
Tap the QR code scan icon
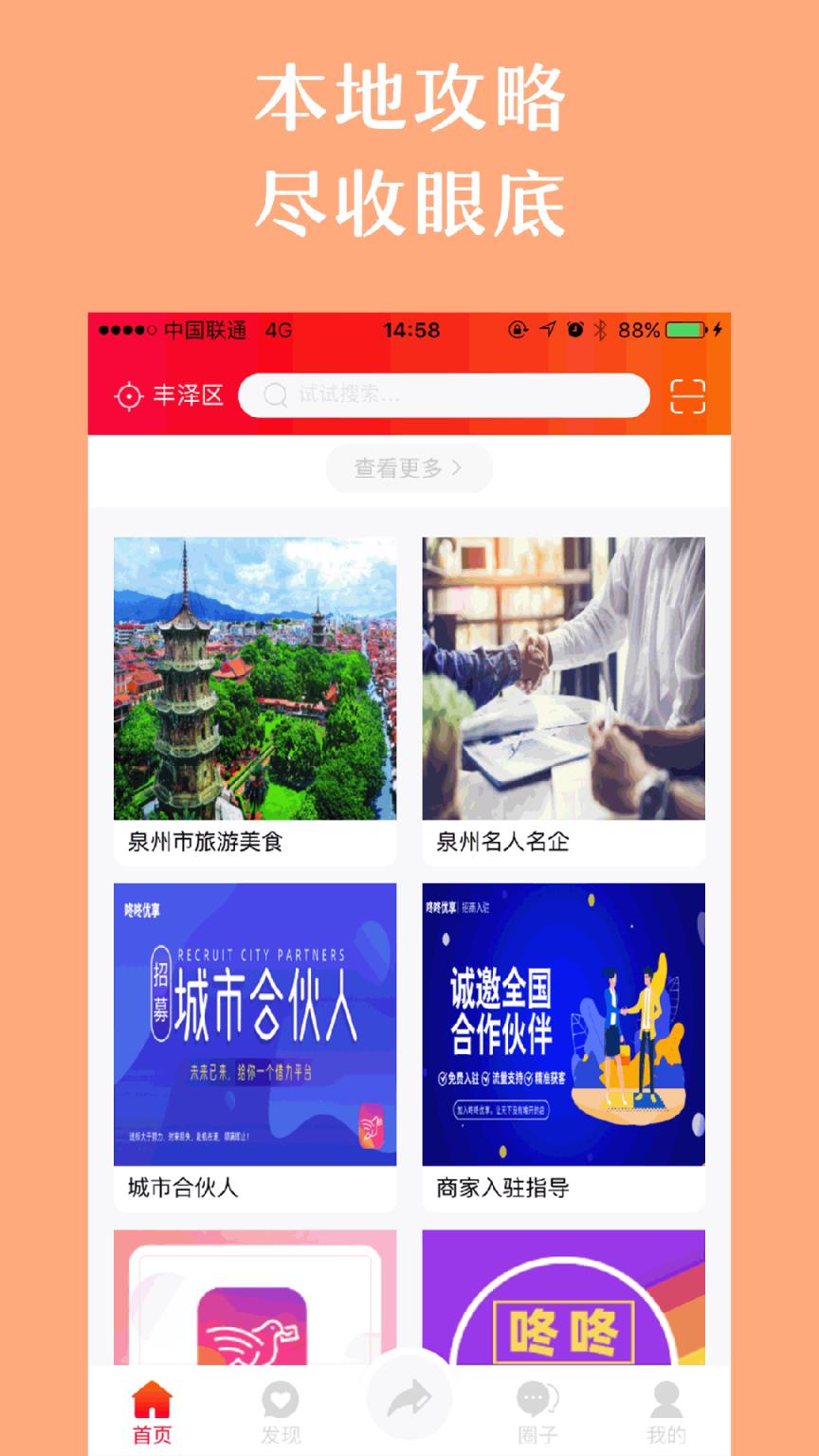tap(689, 395)
